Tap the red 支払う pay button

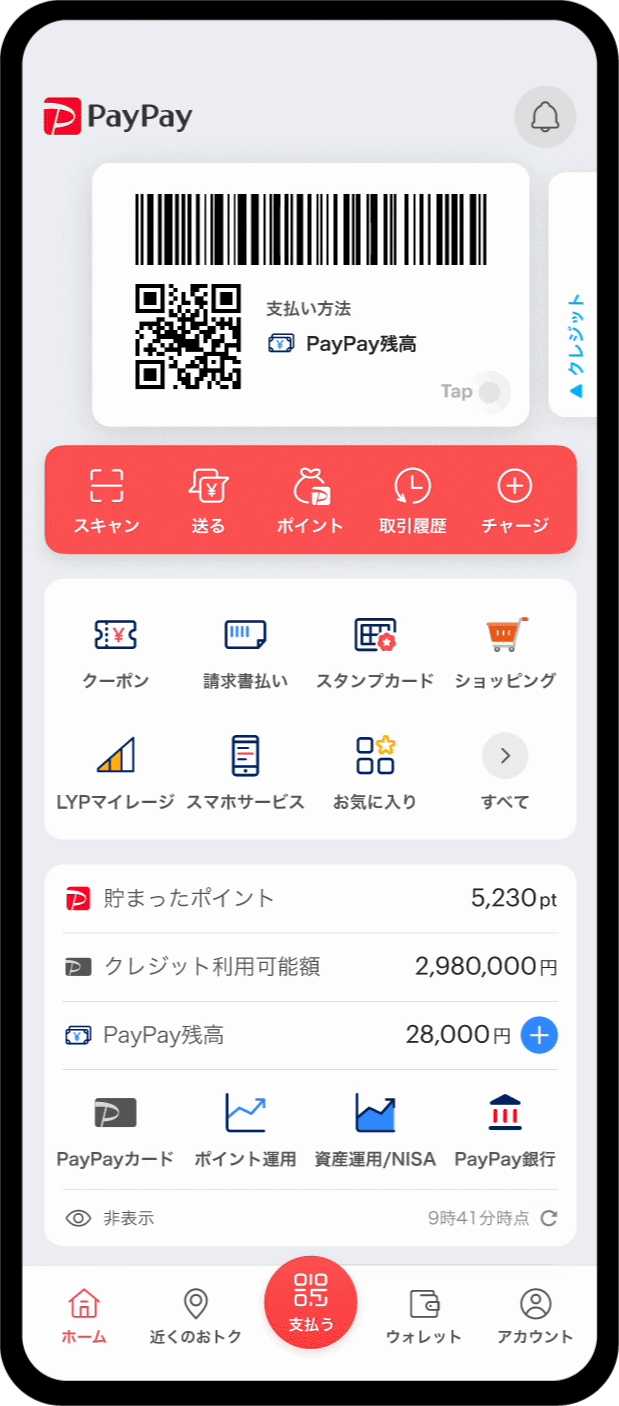(x=310, y=1303)
